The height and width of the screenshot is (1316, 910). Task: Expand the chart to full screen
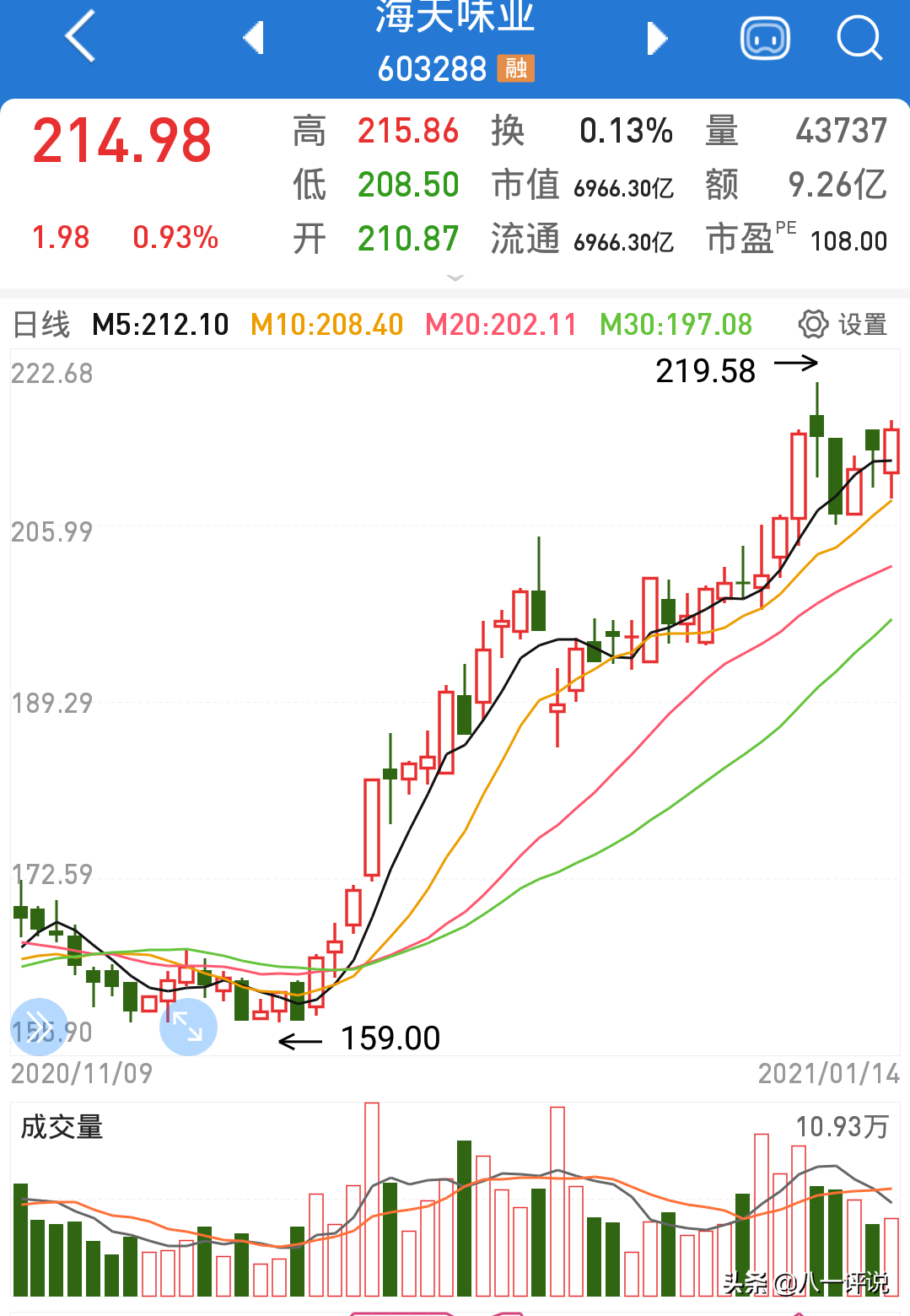(x=188, y=1026)
